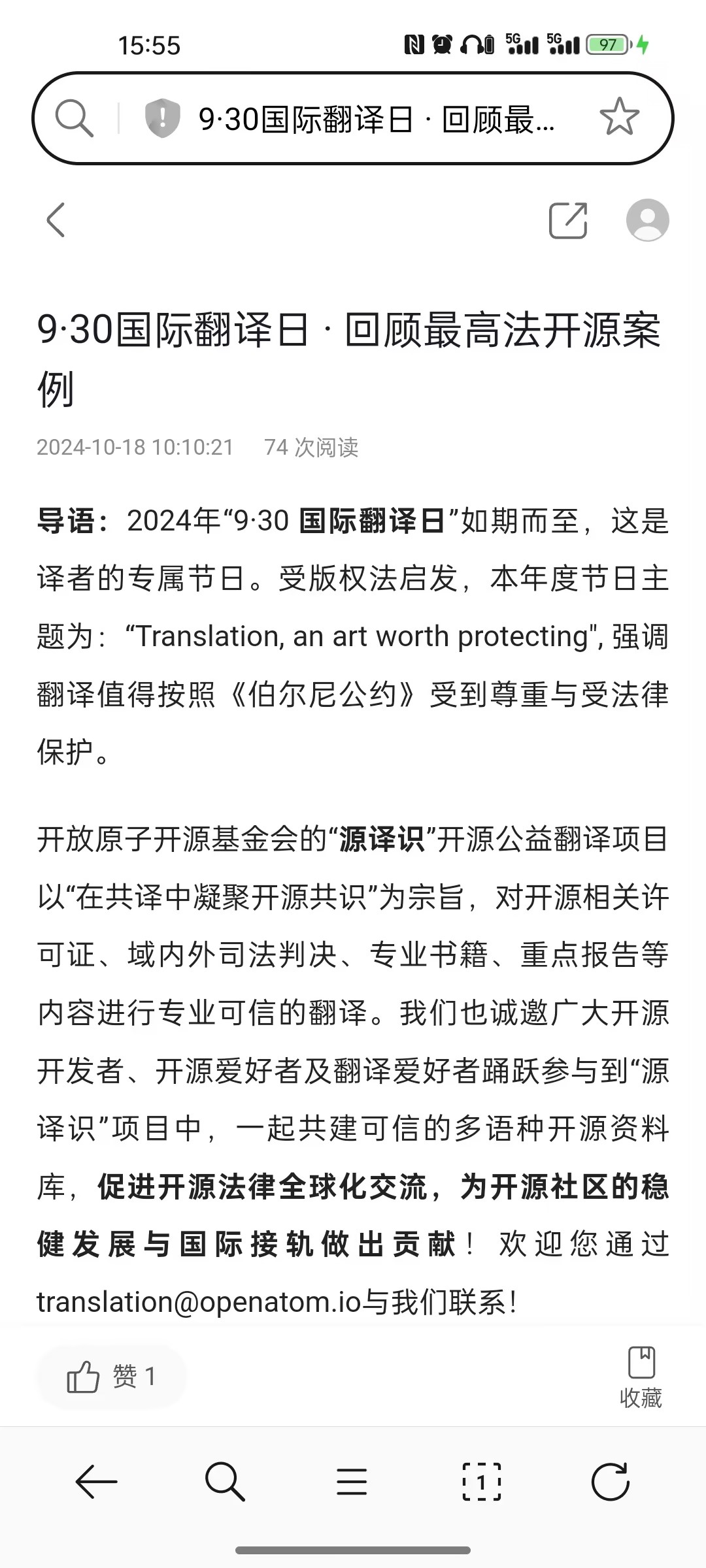This screenshot has height=1568, width=706.
Task: Bookmark this page with the star icon
Action: click(x=619, y=117)
